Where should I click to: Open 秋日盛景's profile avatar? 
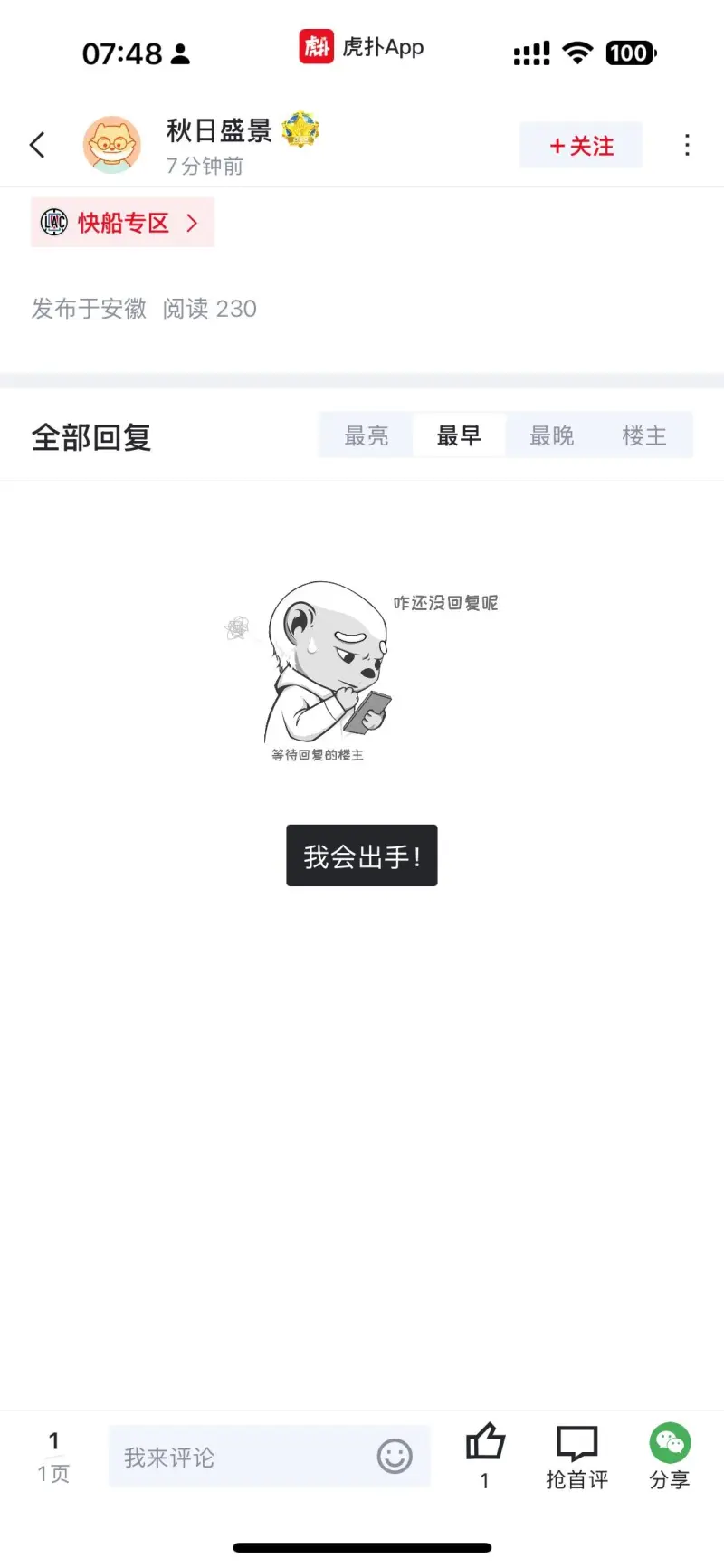pos(112,145)
